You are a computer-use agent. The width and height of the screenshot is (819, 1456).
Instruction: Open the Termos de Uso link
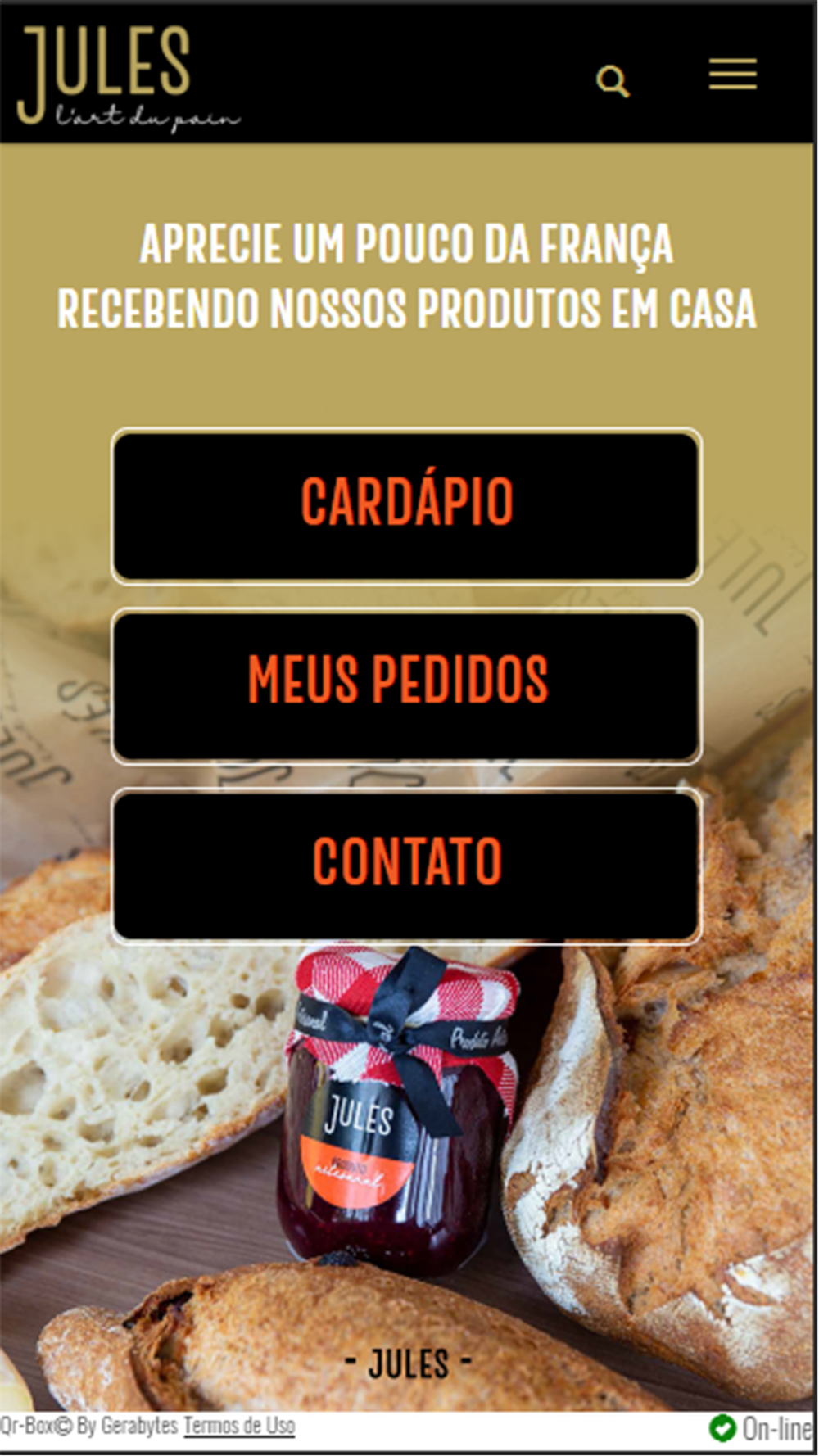click(239, 1426)
